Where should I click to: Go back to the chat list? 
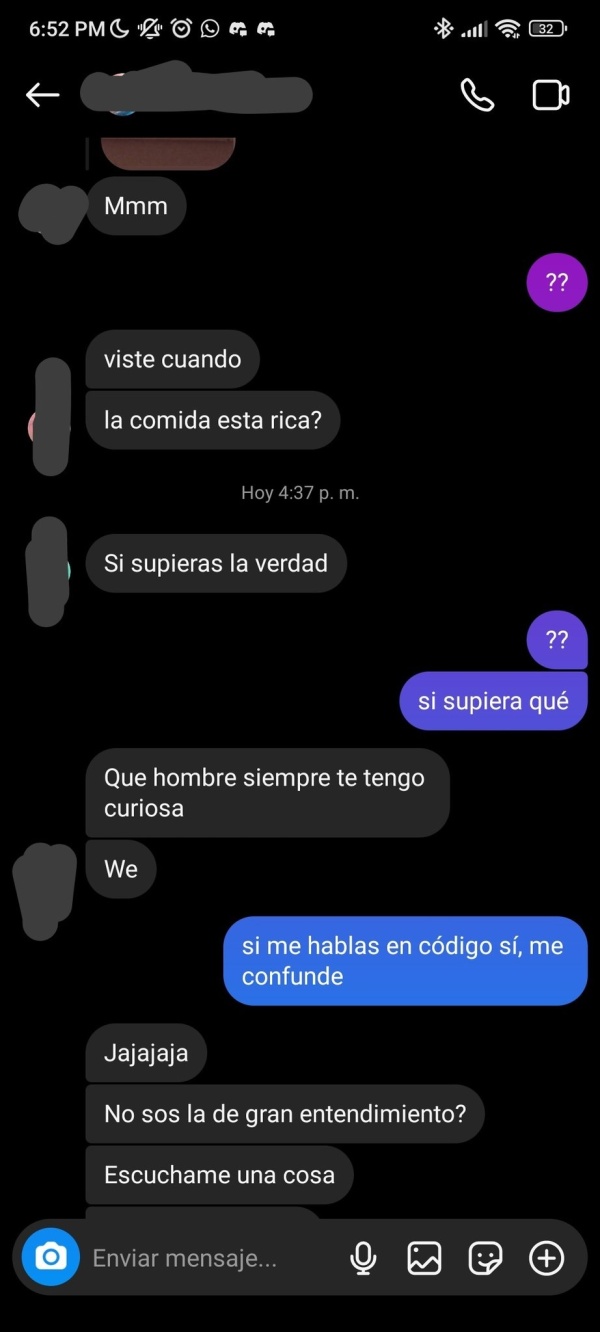tap(42, 95)
